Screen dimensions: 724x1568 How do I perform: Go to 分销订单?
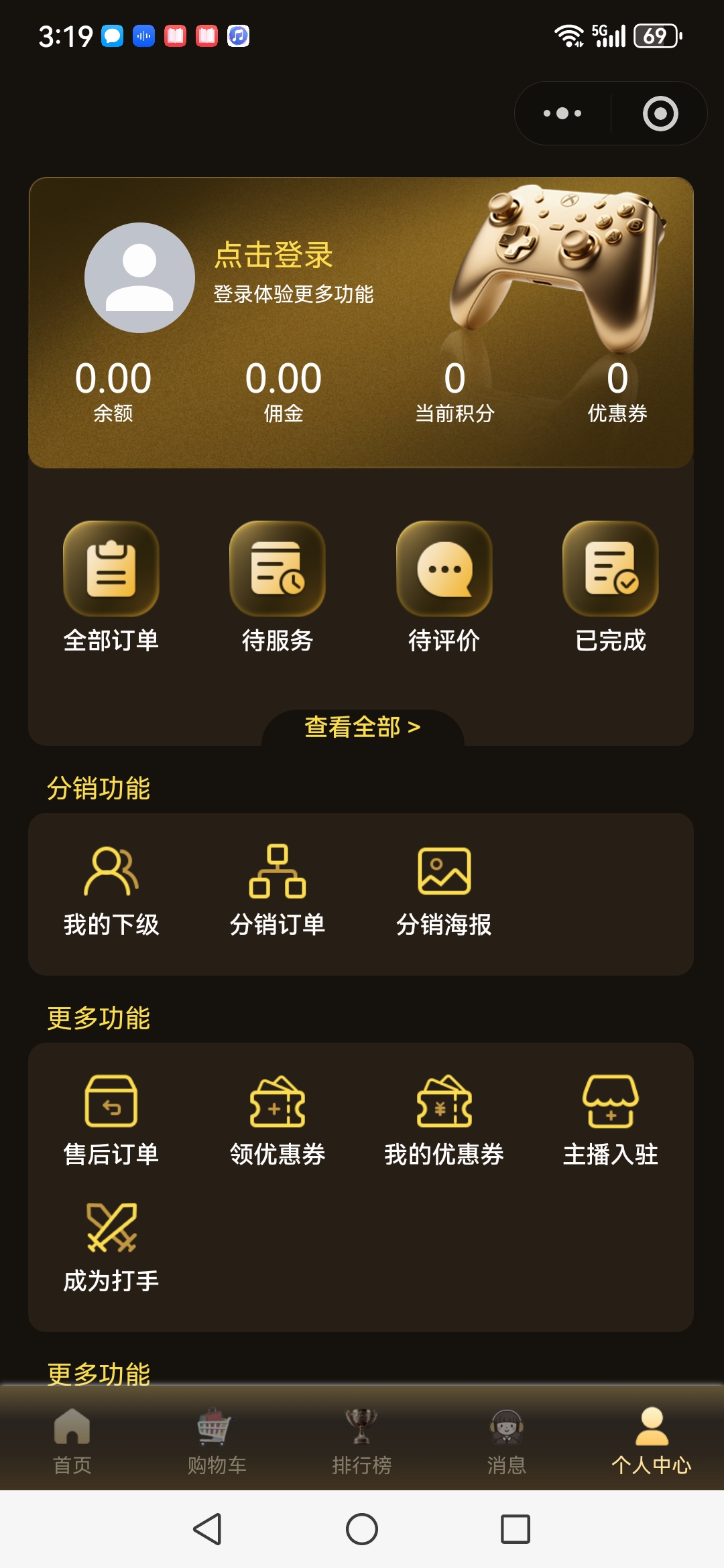tap(278, 891)
